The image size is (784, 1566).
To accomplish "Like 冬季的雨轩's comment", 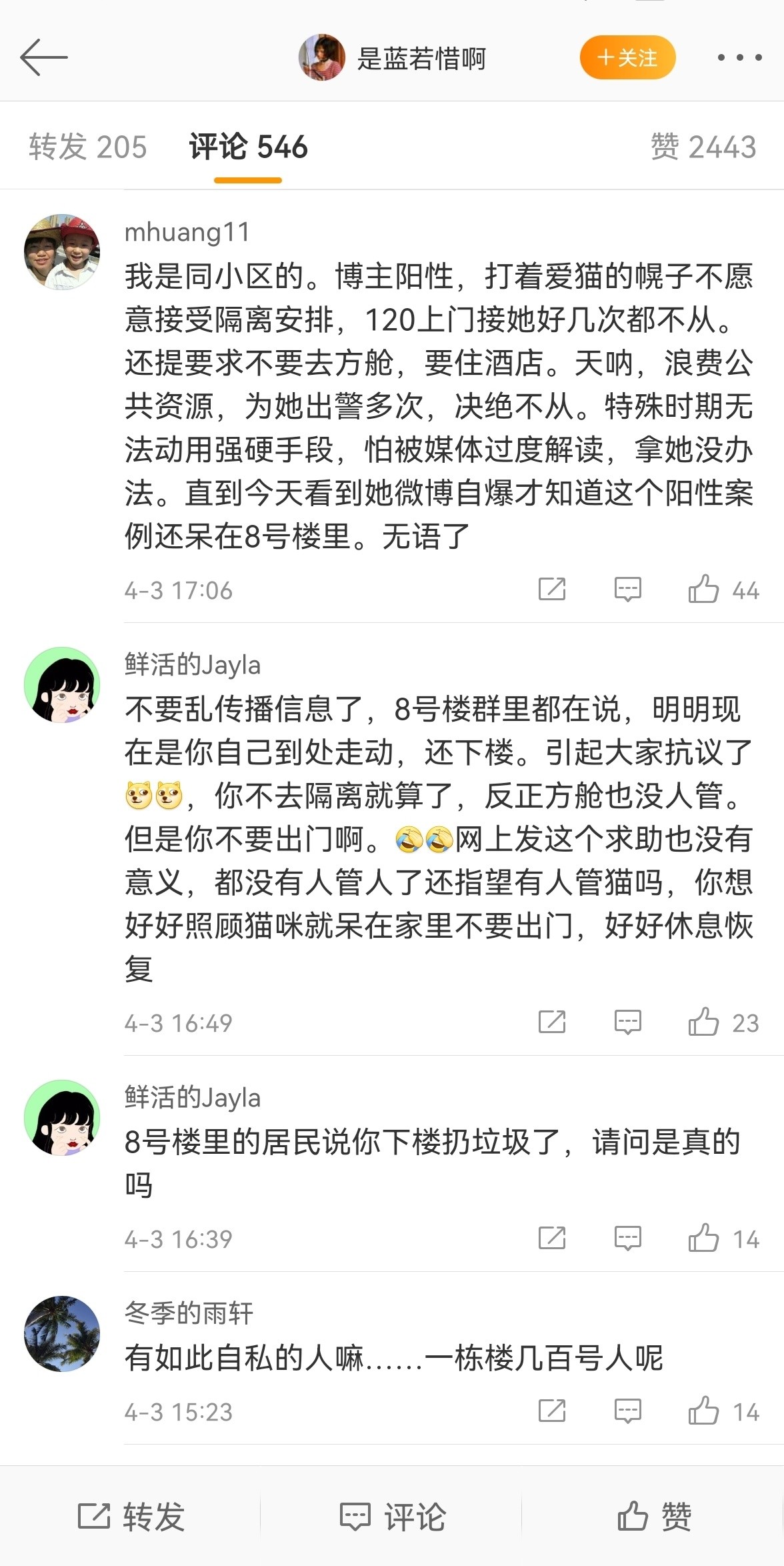I will tap(704, 1411).
